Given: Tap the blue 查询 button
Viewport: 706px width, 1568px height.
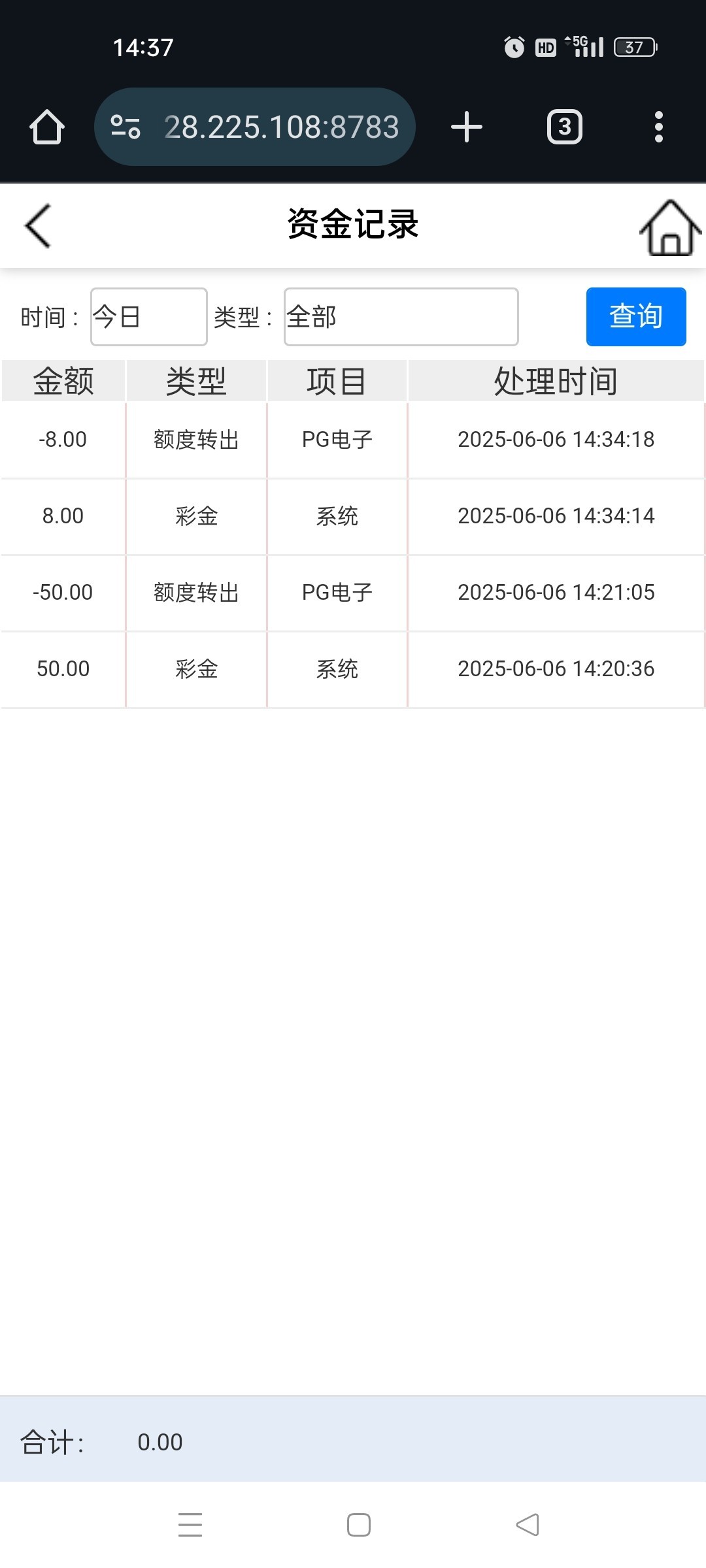Looking at the screenshot, I should [635, 317].
